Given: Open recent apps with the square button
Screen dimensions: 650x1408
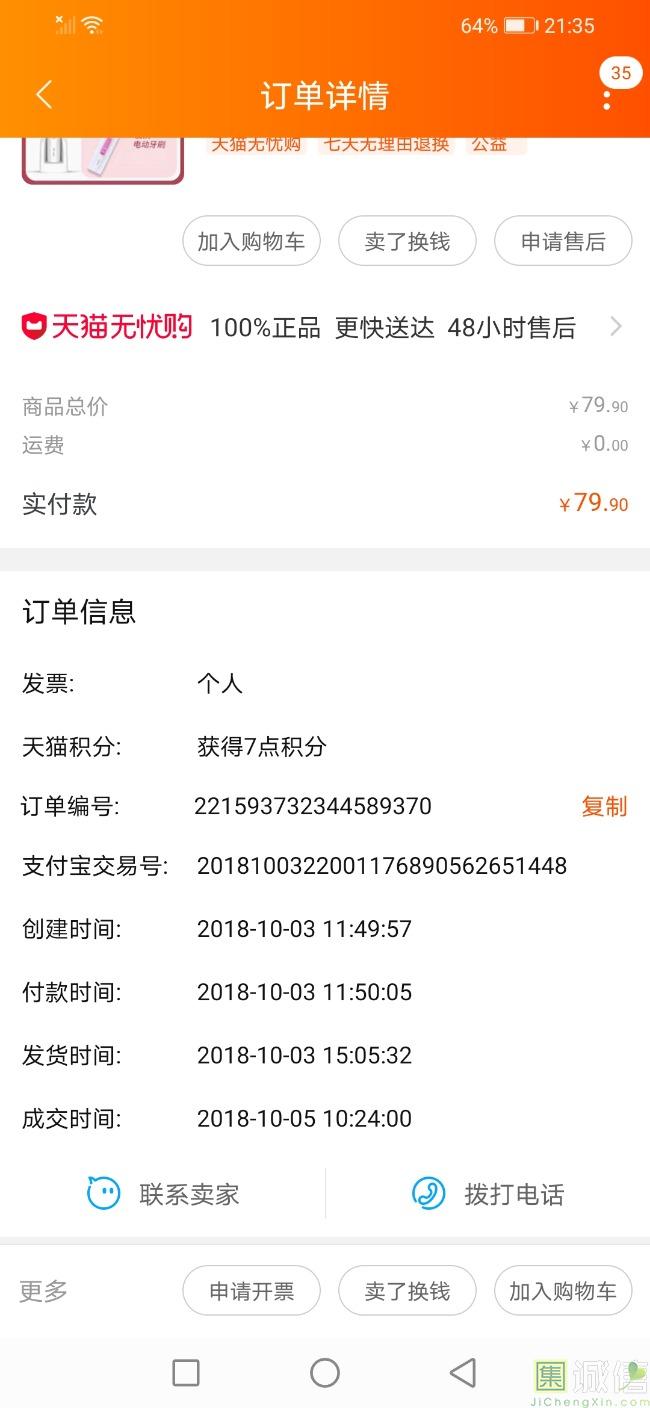Looking at the screenshot, I should click(186, 1373).
